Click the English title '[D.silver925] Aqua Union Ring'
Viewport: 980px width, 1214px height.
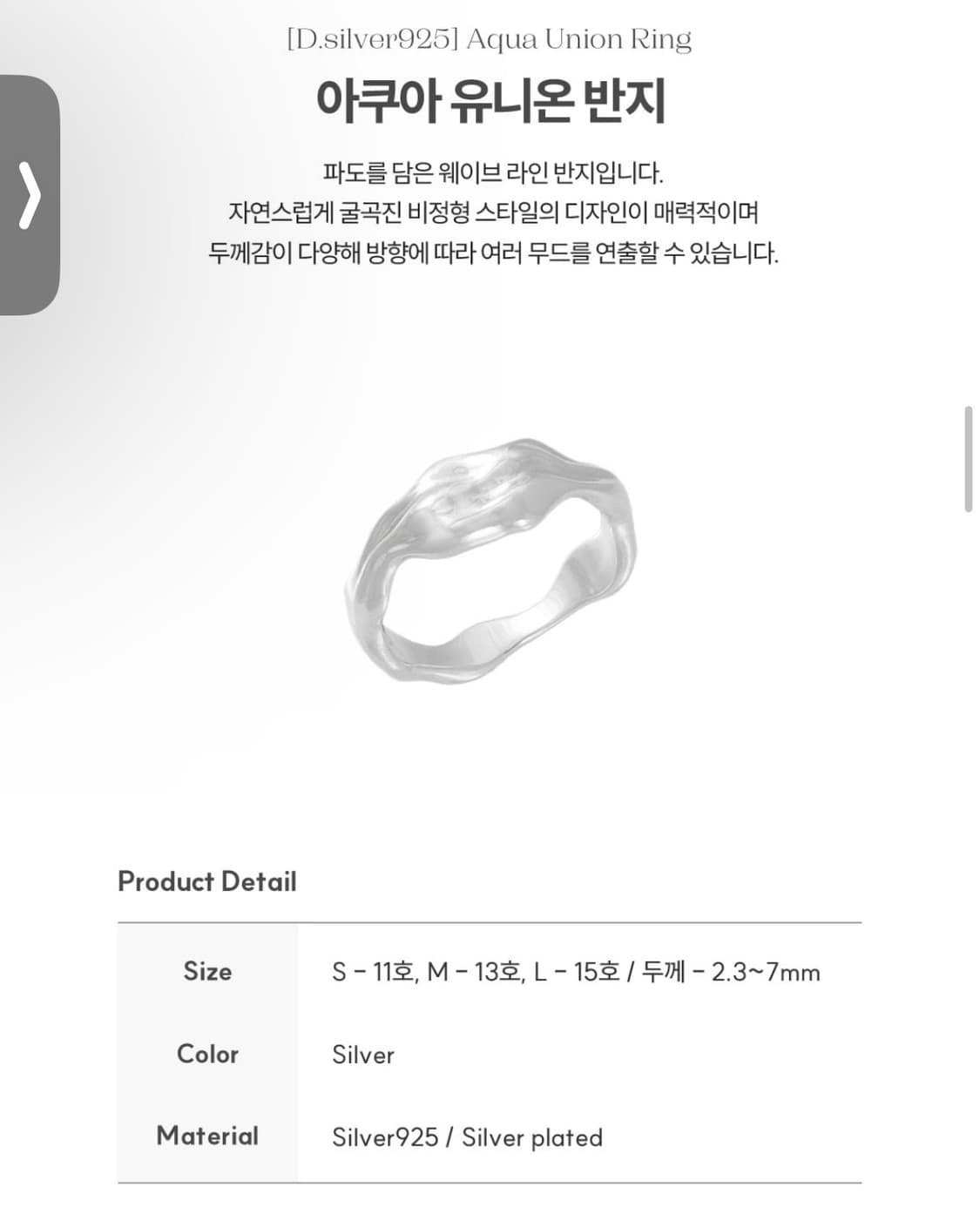pyautogui.click(x=490, y=38)
